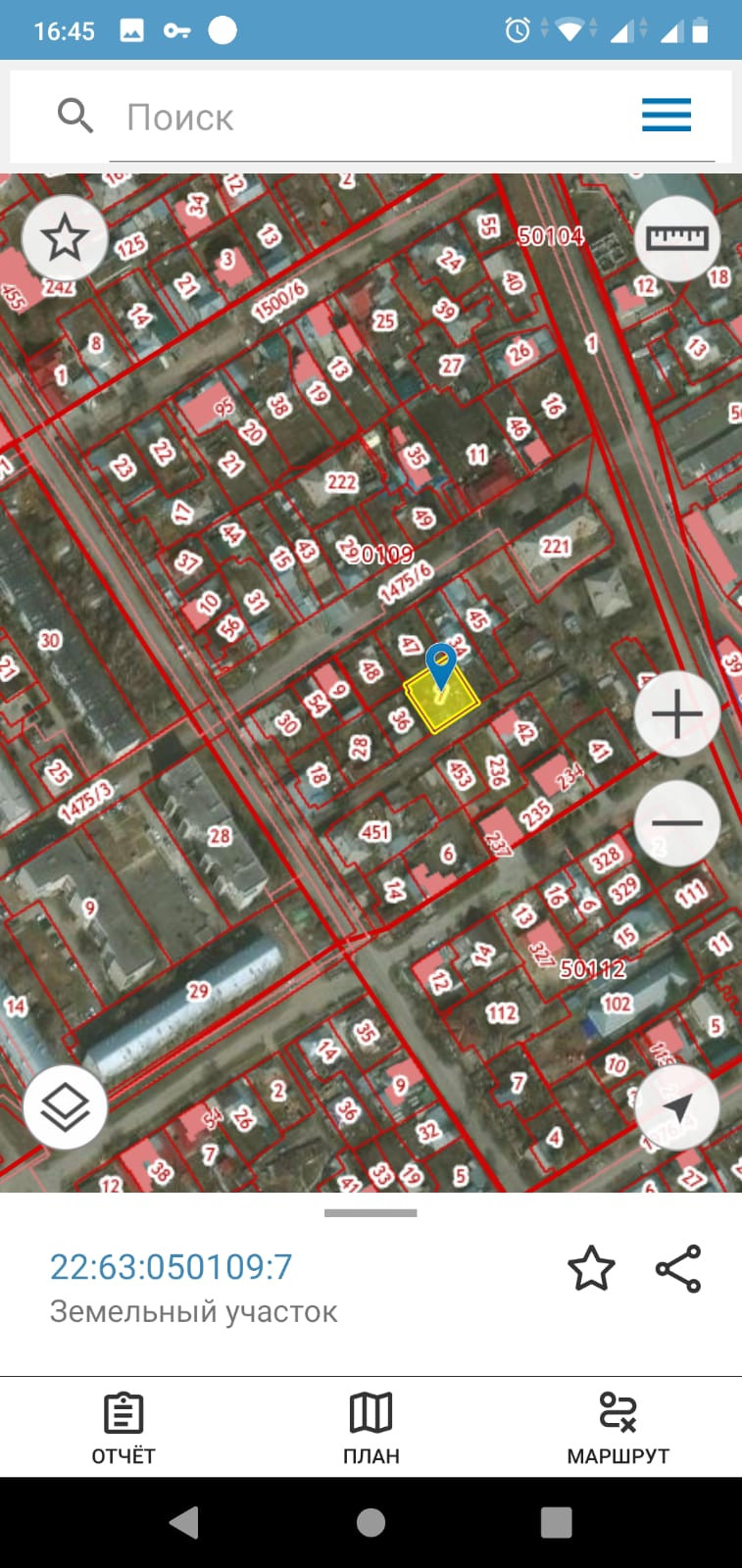The image size is (742, 1568).
Task: Open cadastral number 22:63:050109:7 details
Action: 172,1267
